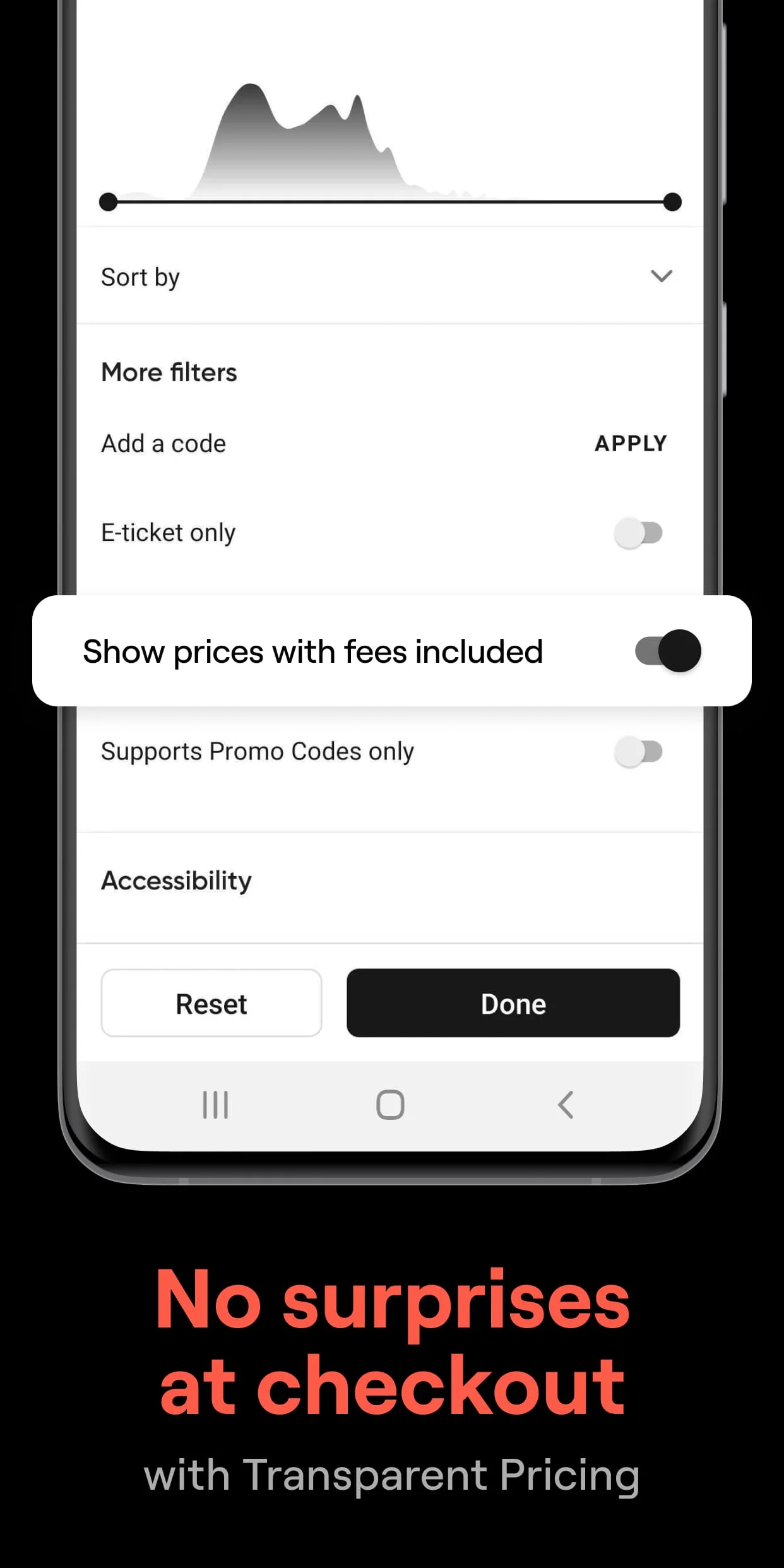Tap Reset to clear all filters
784x1568 pixels.
[211, 1004]
